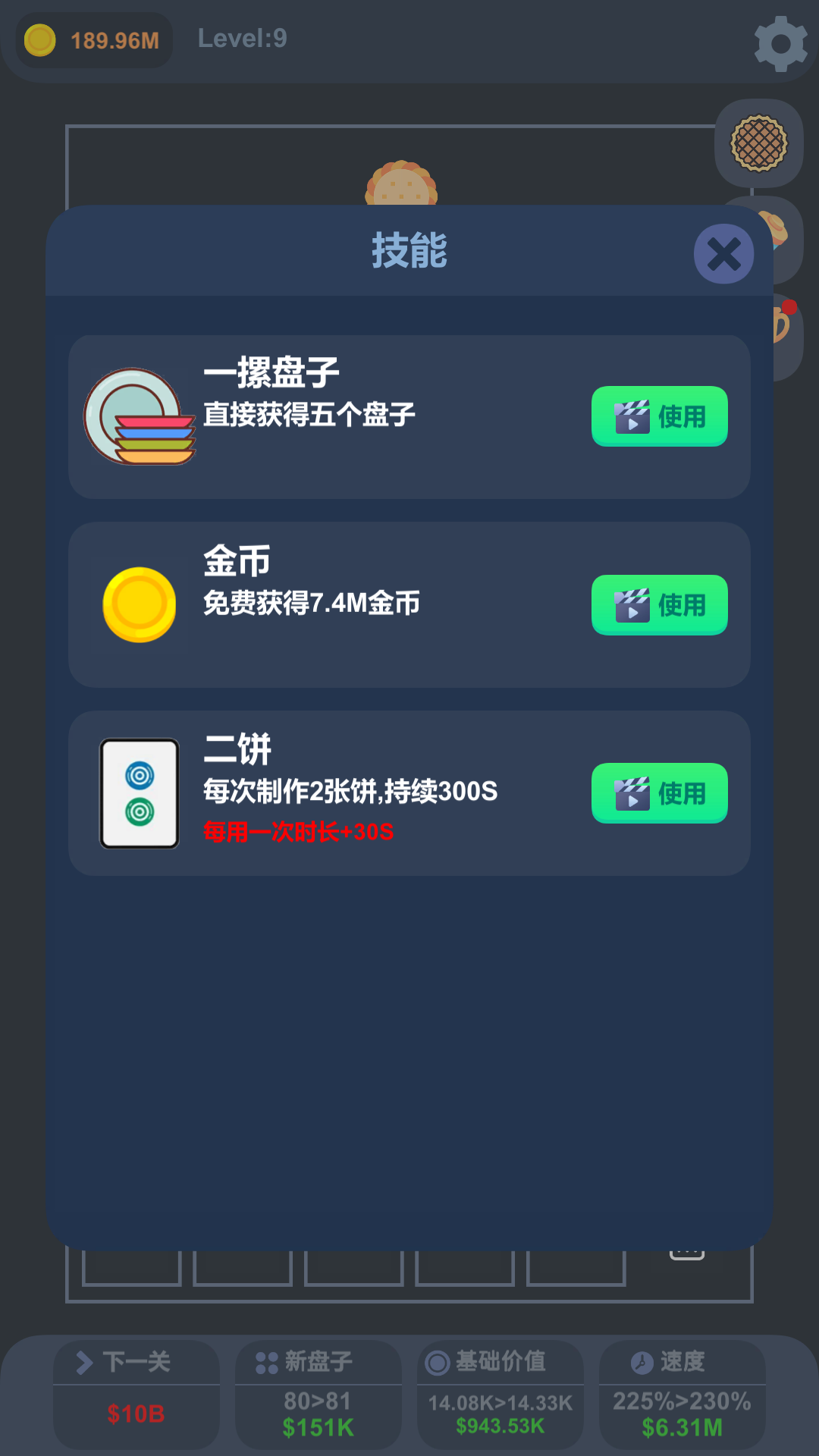The height and width of the screenshot is (1456, 819).
Task: Select the lattice pie icon in right sidebar
Action: tap(758, 144)
